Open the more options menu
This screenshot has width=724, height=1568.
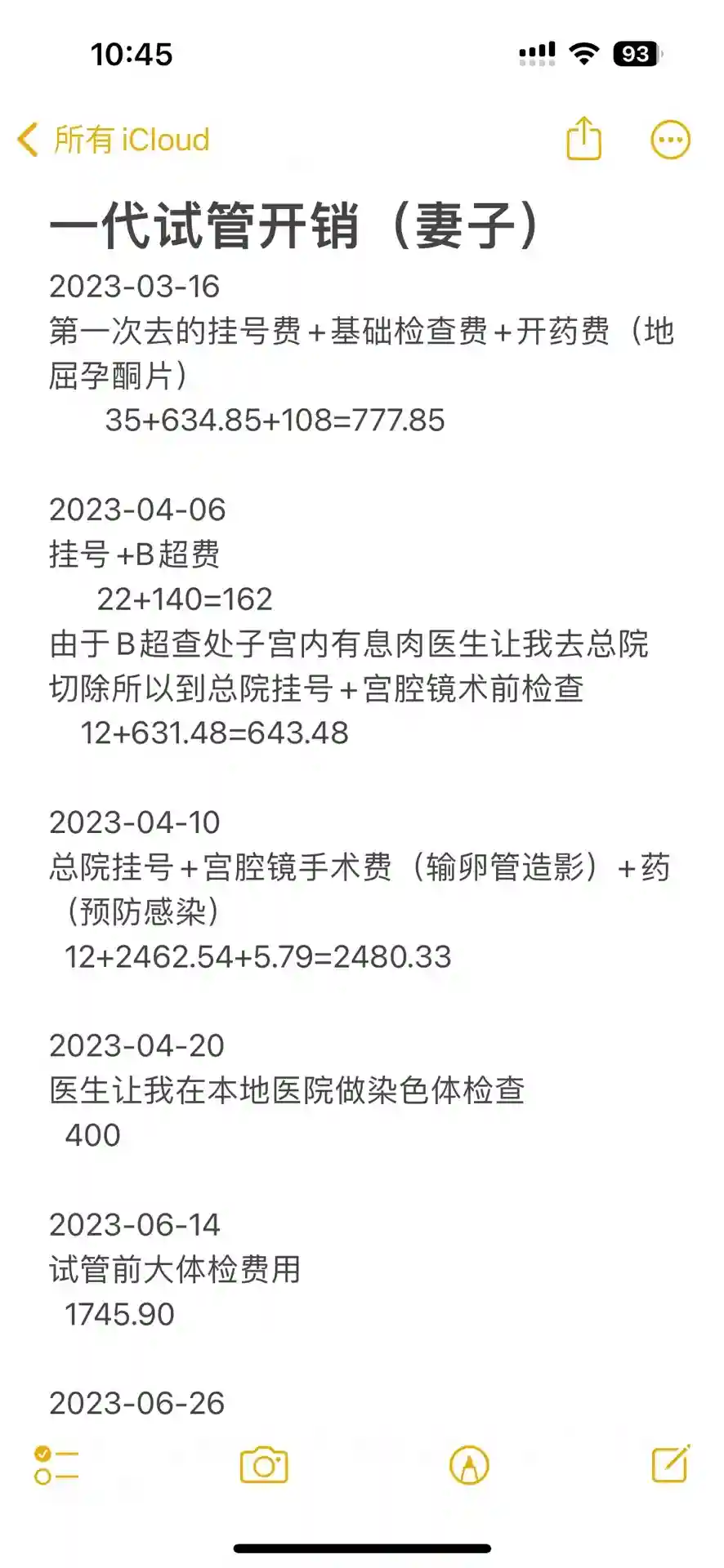pyautogui.click(x=670, y=140)
